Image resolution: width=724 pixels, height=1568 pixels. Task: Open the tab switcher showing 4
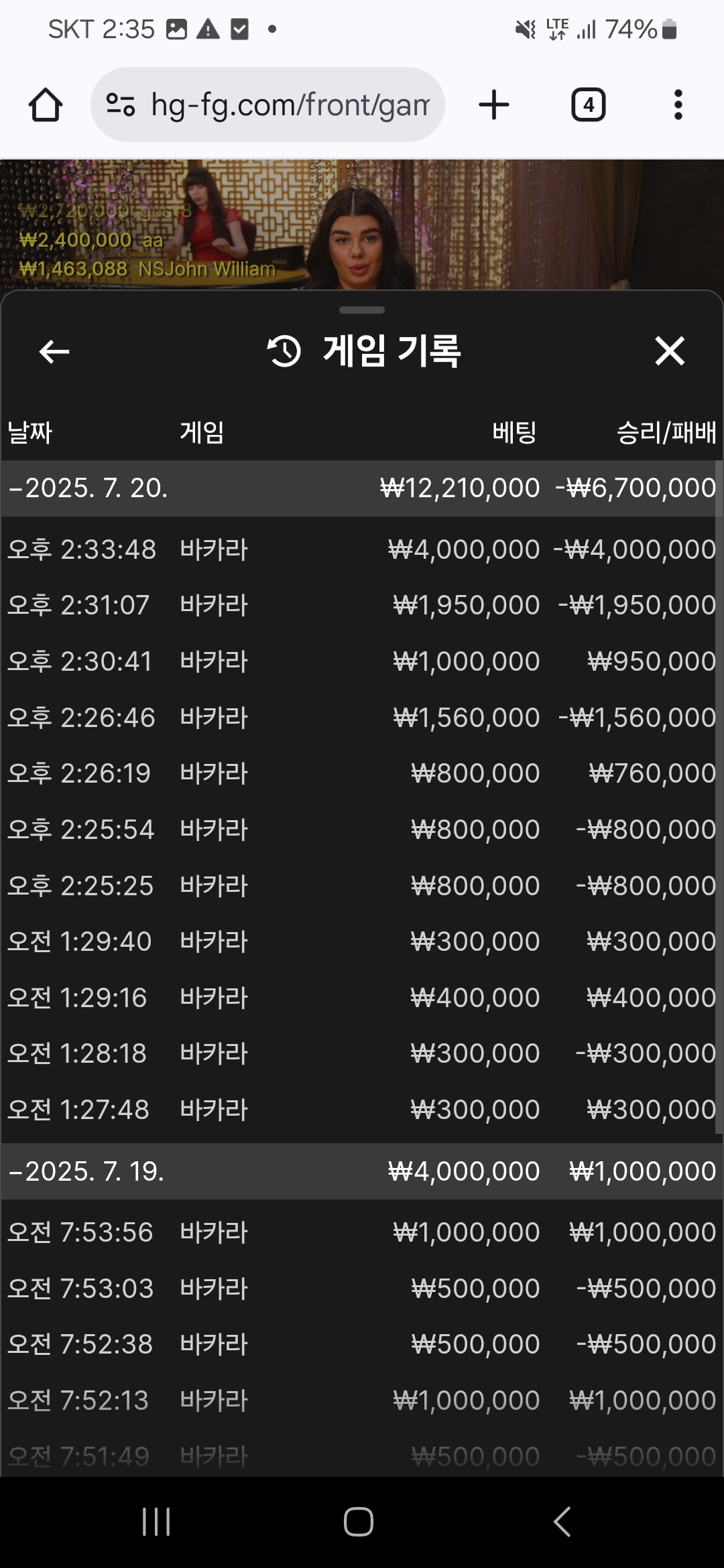click(588, 105)
